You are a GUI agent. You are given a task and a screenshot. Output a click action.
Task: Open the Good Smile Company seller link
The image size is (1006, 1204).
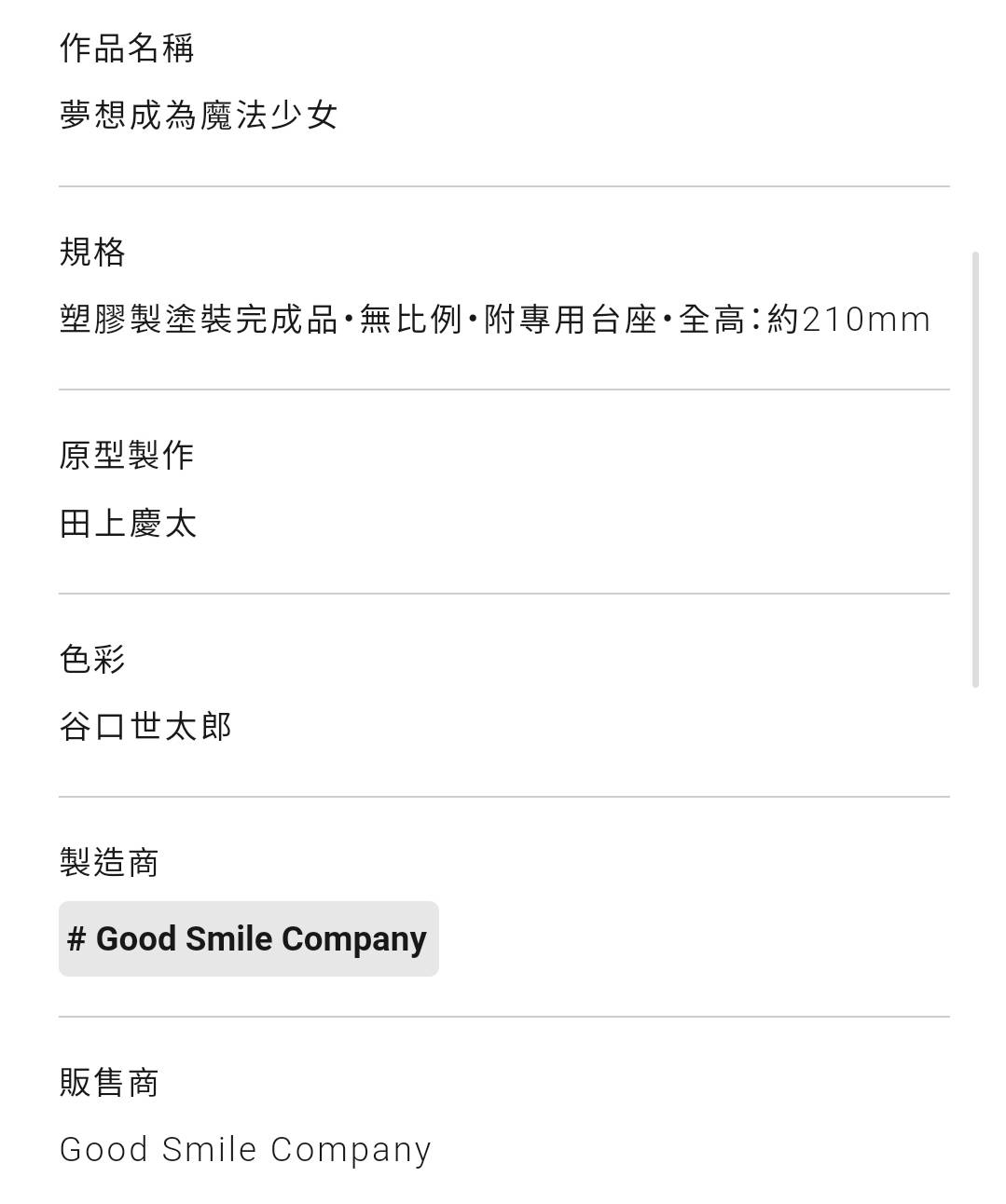pyautogui.click(x=245, y=1149)
